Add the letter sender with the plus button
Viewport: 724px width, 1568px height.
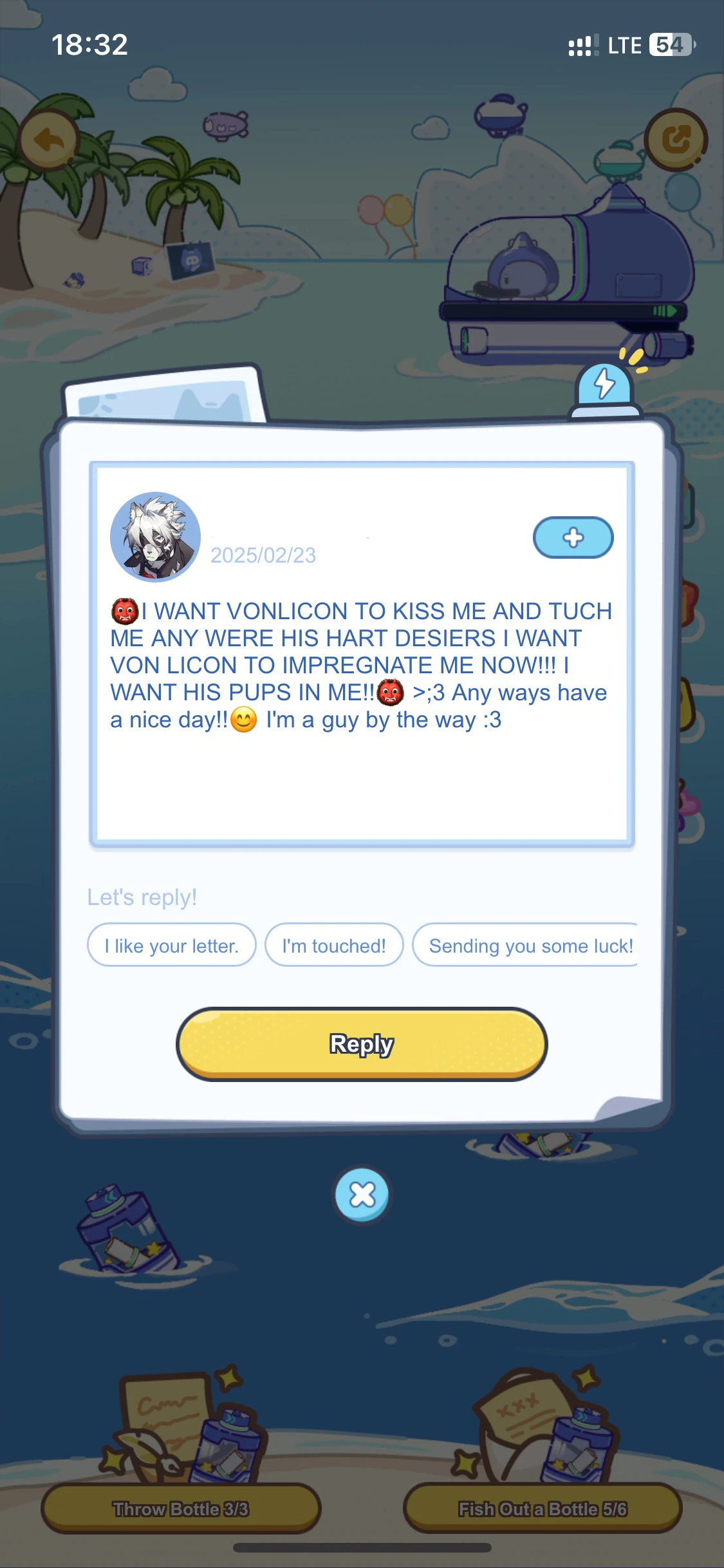(x=573, y=537)
